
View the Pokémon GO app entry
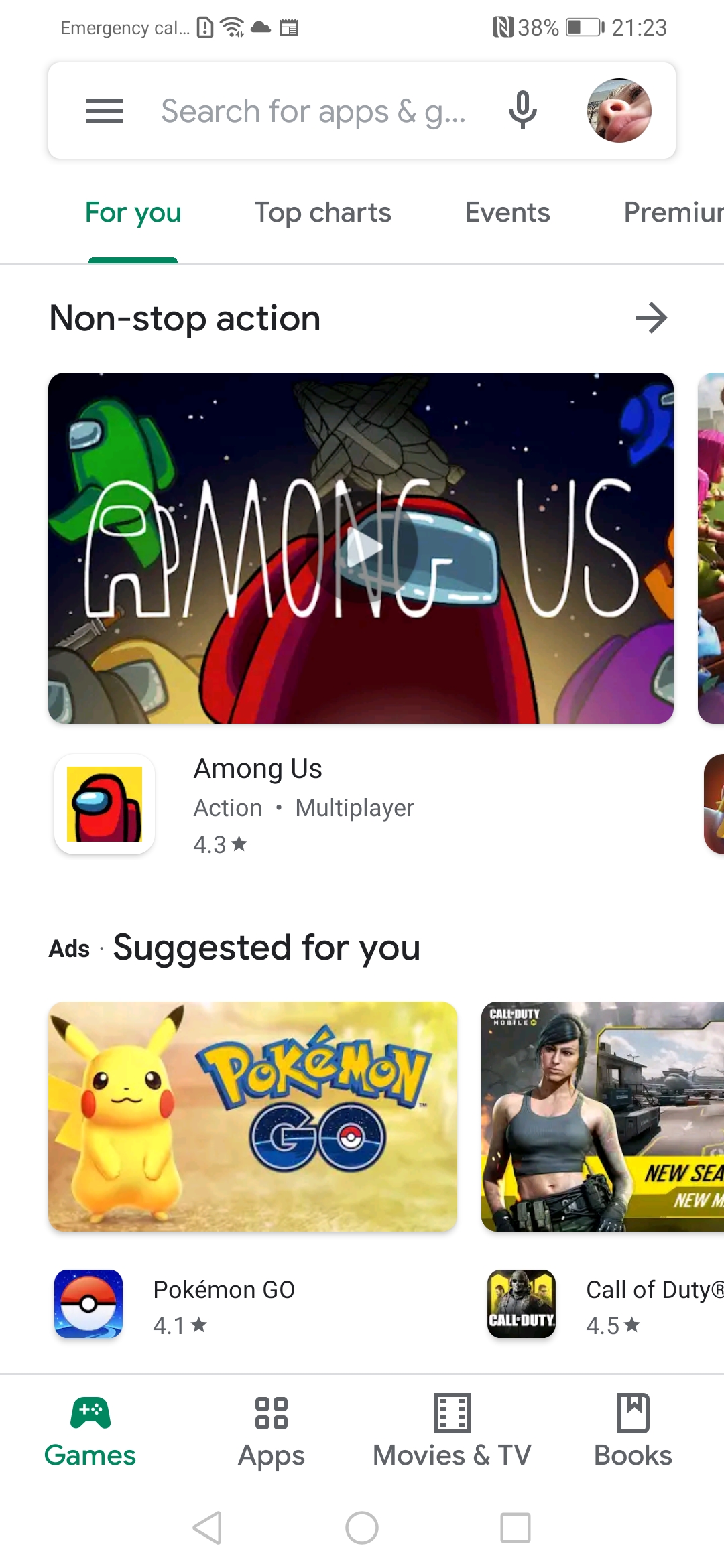[224, 1304]
